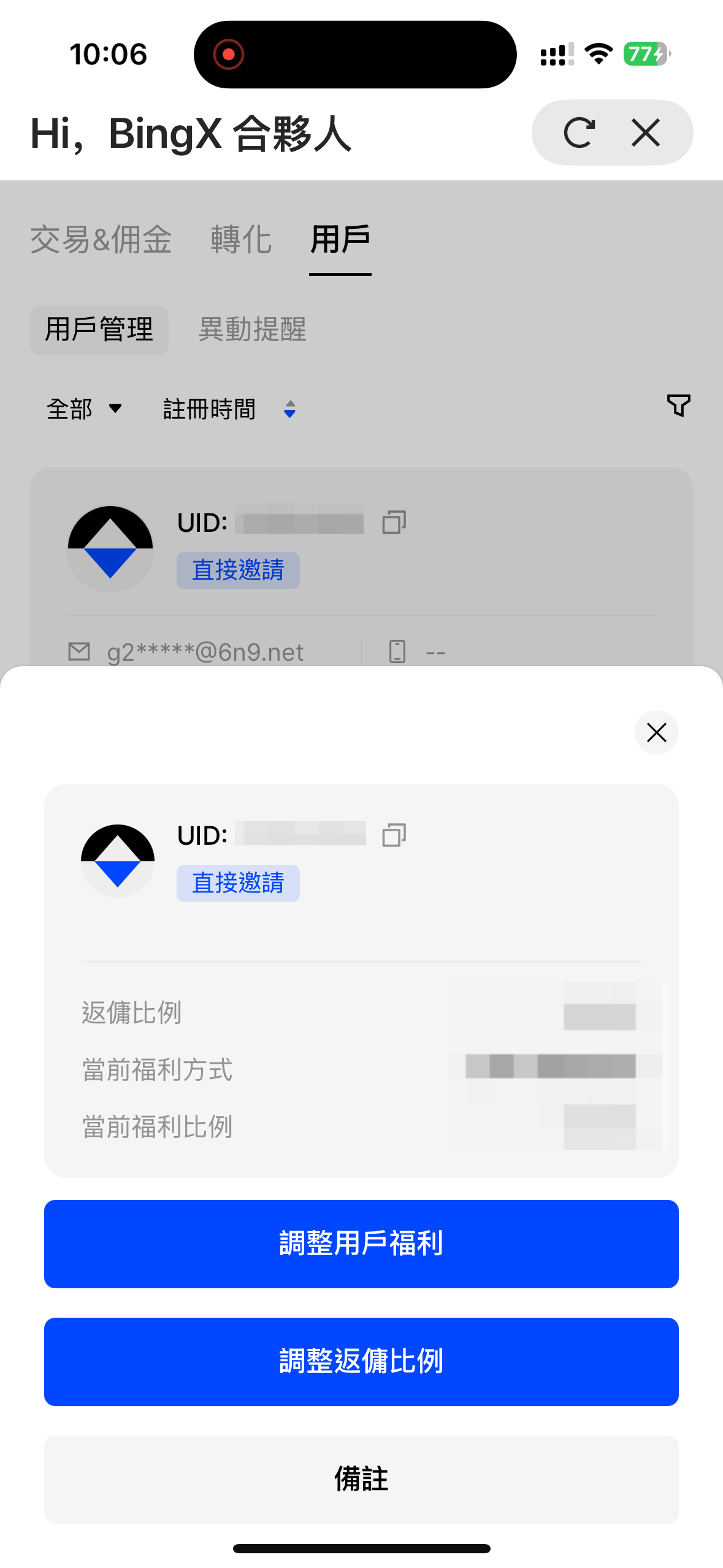Copy the UID in the popup card
Viewport: 723px width, 1568px height.
tap(394, 834)
